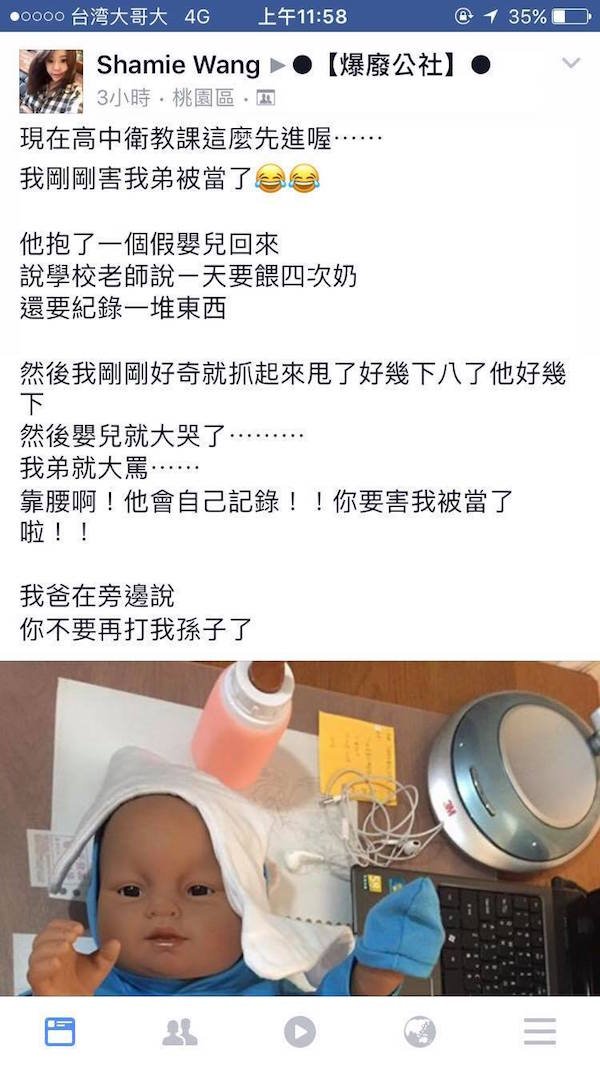Viewport: 600px width, 1067px height.
Task: Switch to the News Feed tab
Action: pyautogui.click(x=60, y=1031)
